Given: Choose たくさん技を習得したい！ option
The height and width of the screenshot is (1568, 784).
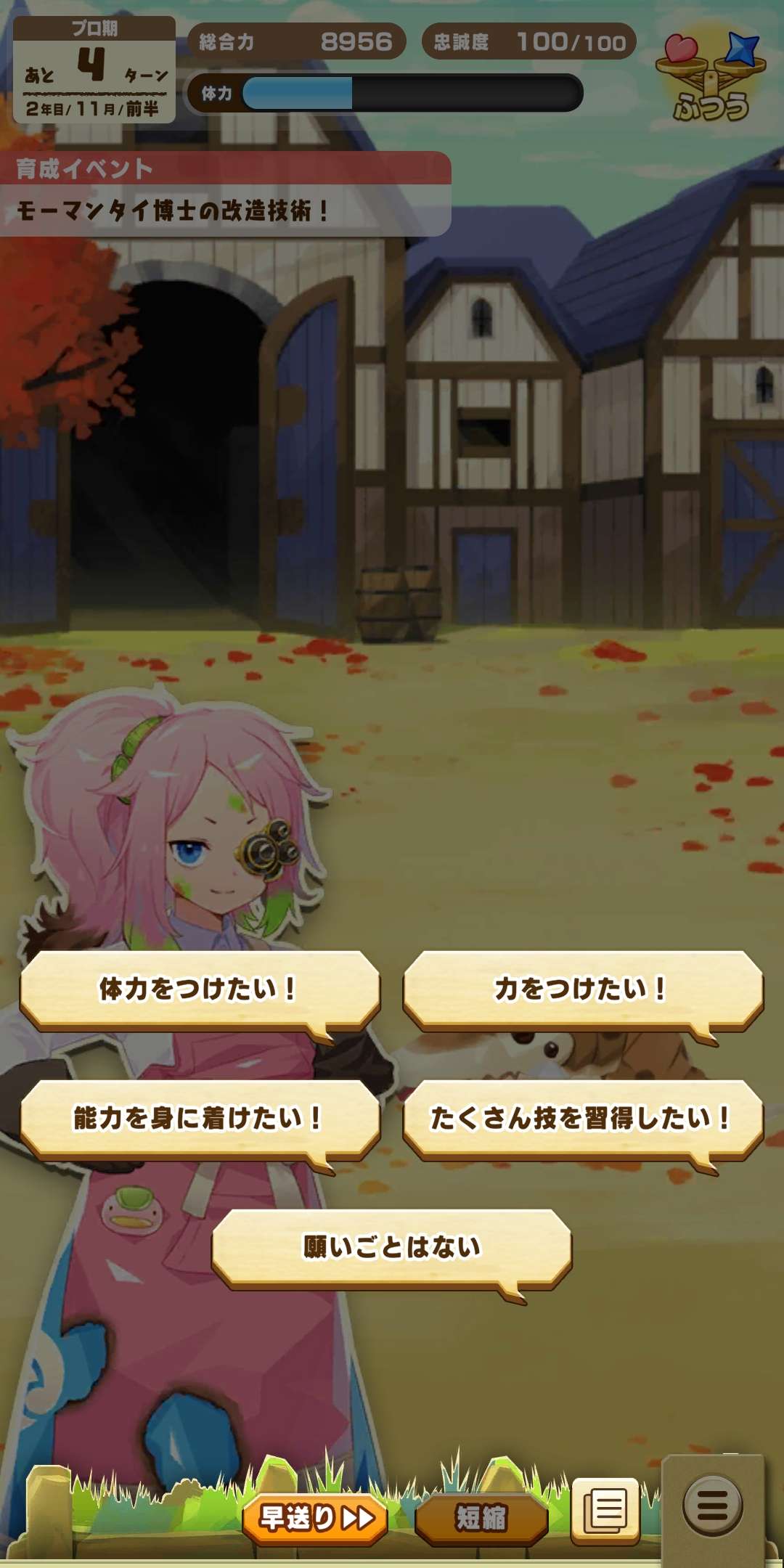Looking at the screenshot, I should point(582,1118).
